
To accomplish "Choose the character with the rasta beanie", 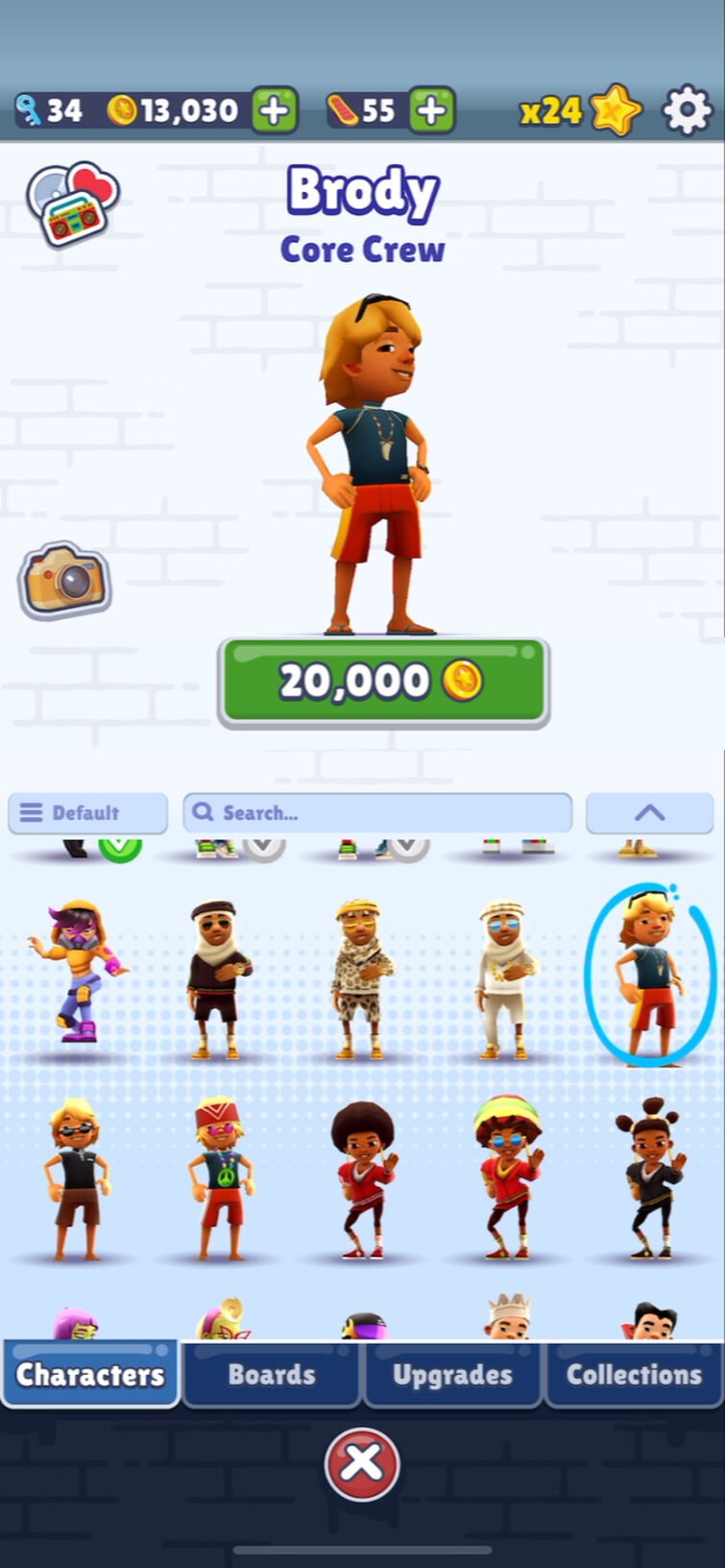I will point(507,1176).
